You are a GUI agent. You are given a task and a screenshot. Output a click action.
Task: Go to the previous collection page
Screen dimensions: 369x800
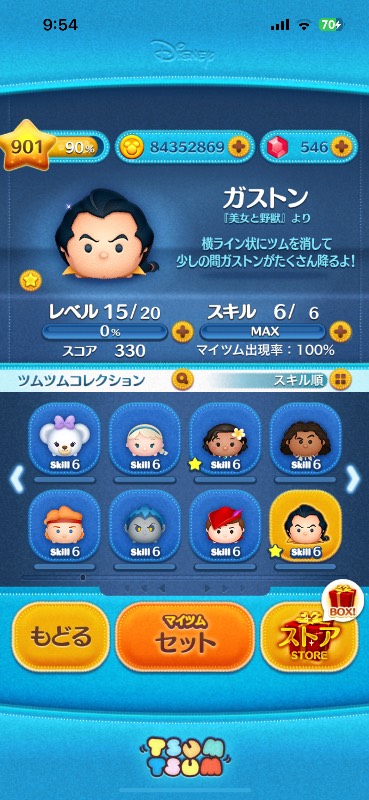pos(16,480)
